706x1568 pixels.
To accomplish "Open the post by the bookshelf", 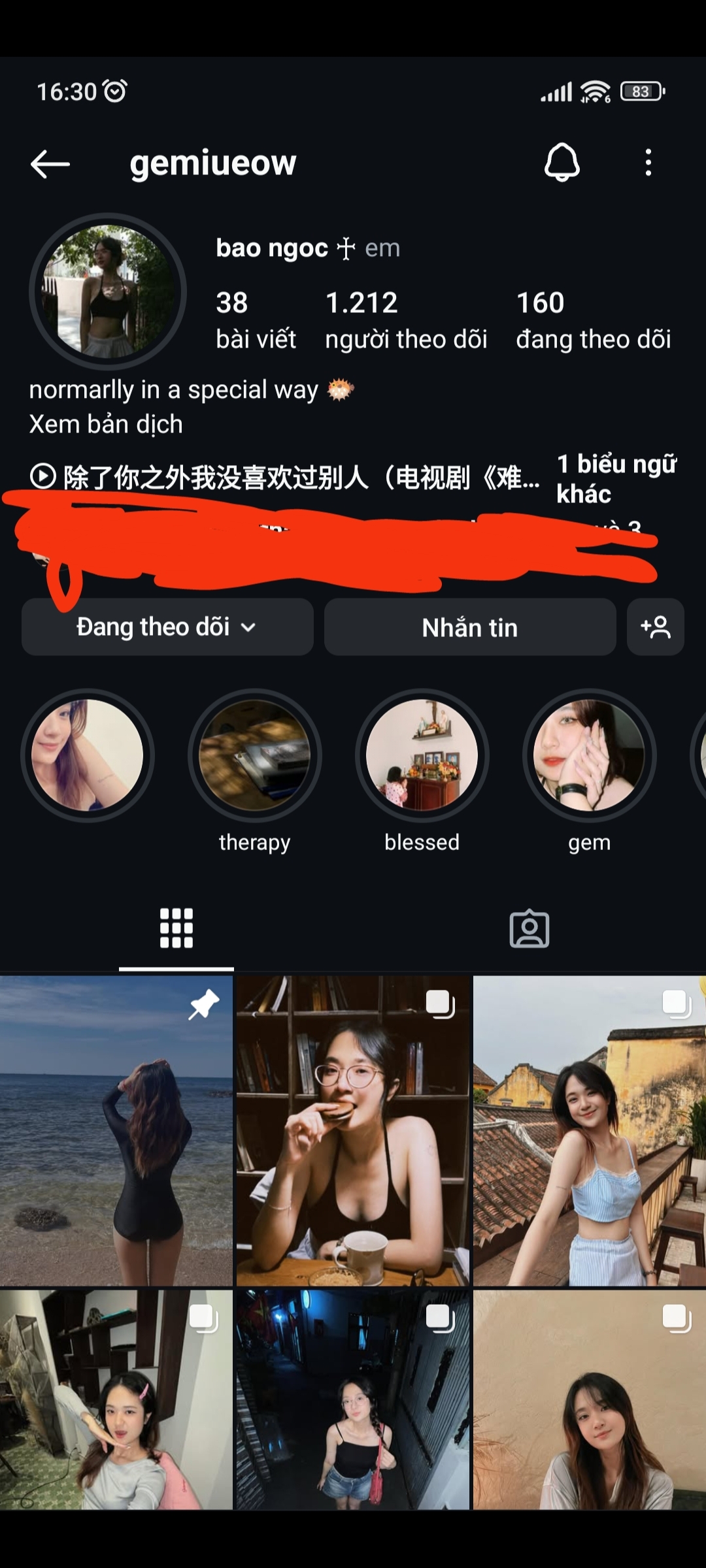I will point(353,1130).
